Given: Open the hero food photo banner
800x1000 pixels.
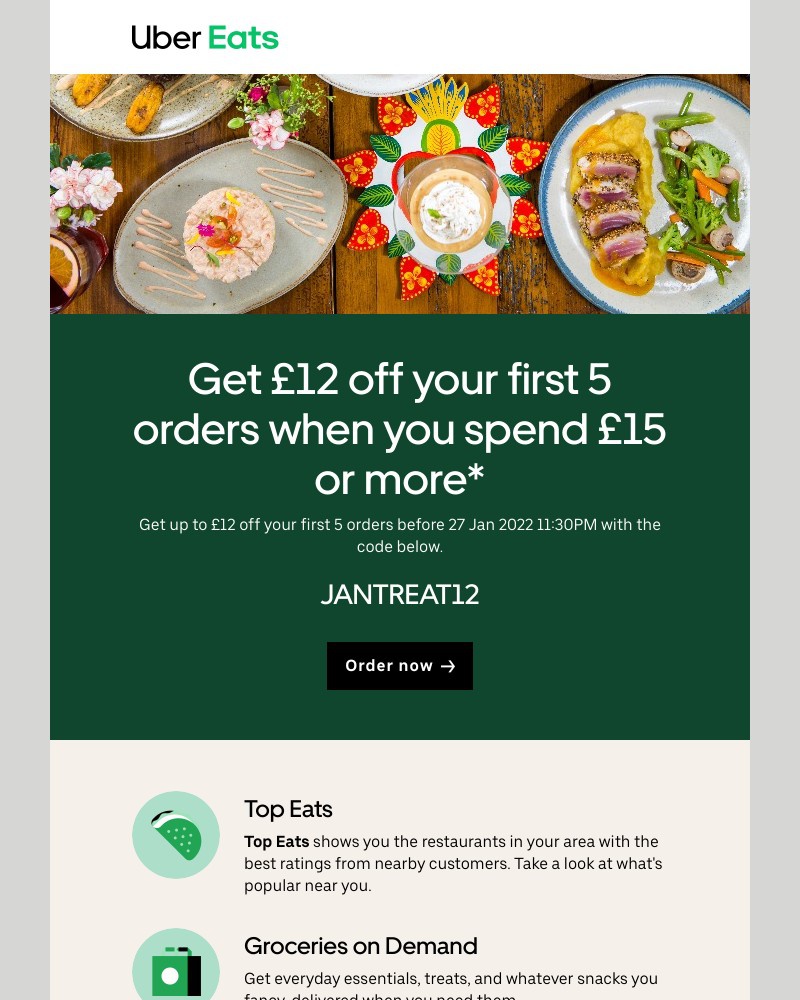Looking at the screenshot, I should [x=400, y=194].
